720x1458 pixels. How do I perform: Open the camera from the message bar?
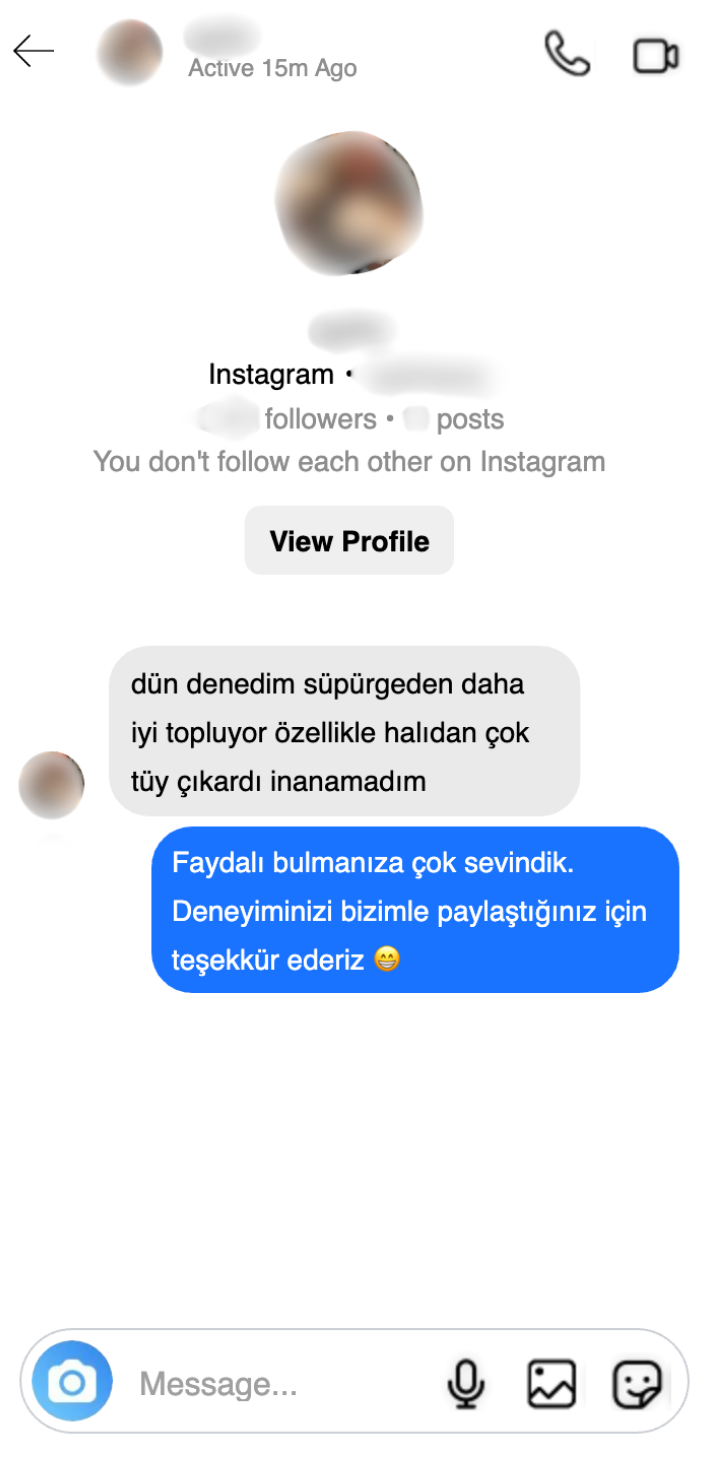point(72,1383)
